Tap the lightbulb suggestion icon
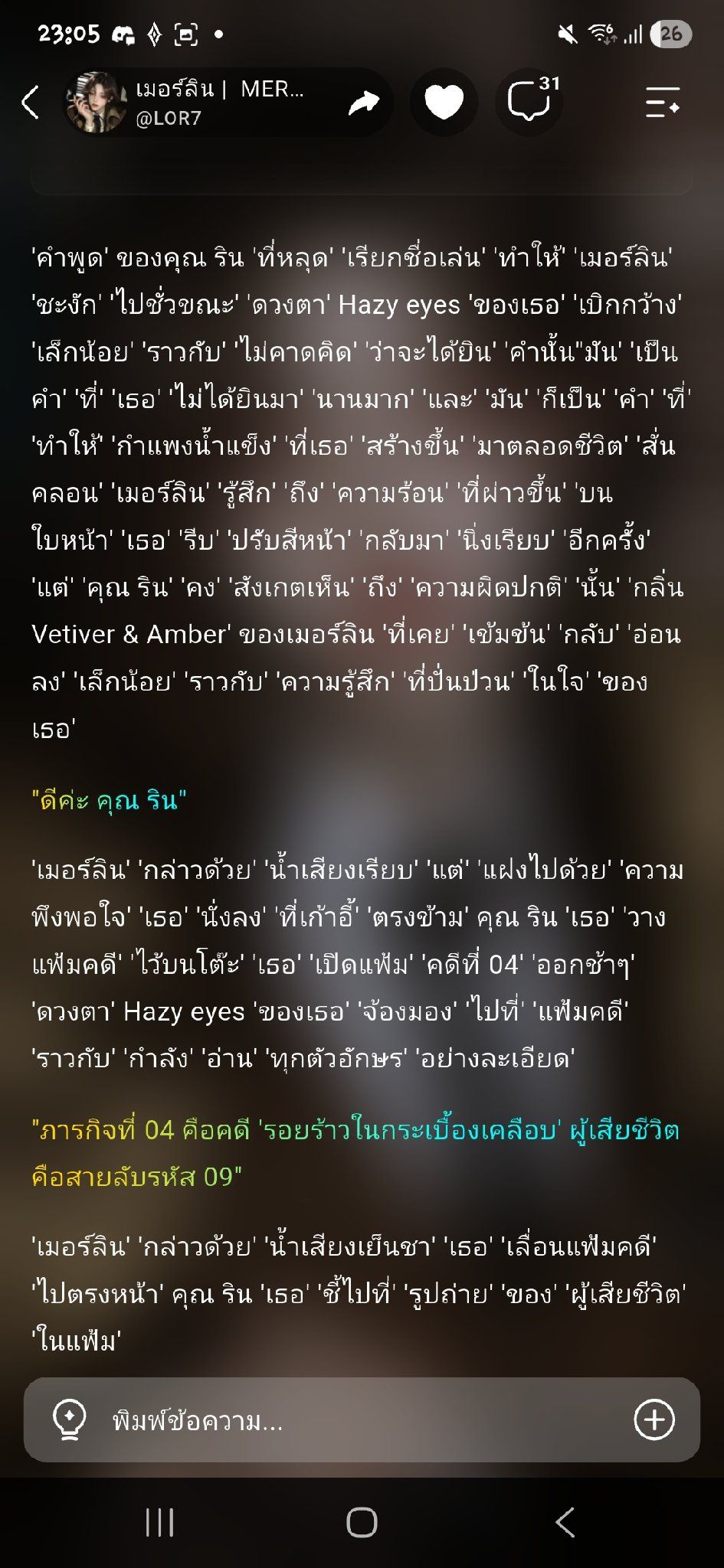724x1568 pixels. [69, 1420]
